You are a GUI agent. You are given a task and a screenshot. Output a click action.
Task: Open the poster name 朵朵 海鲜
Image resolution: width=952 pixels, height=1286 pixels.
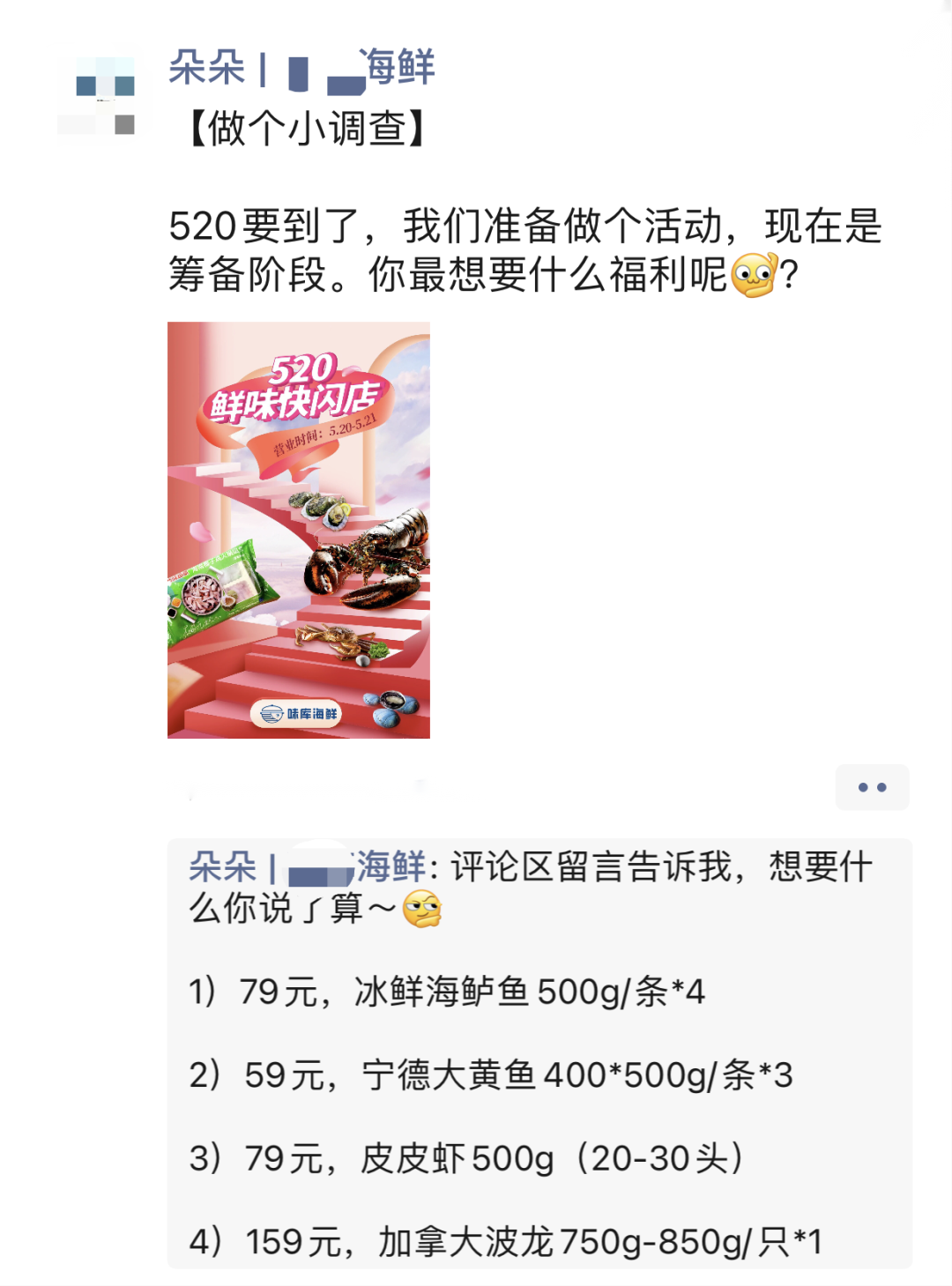(301, 68)
